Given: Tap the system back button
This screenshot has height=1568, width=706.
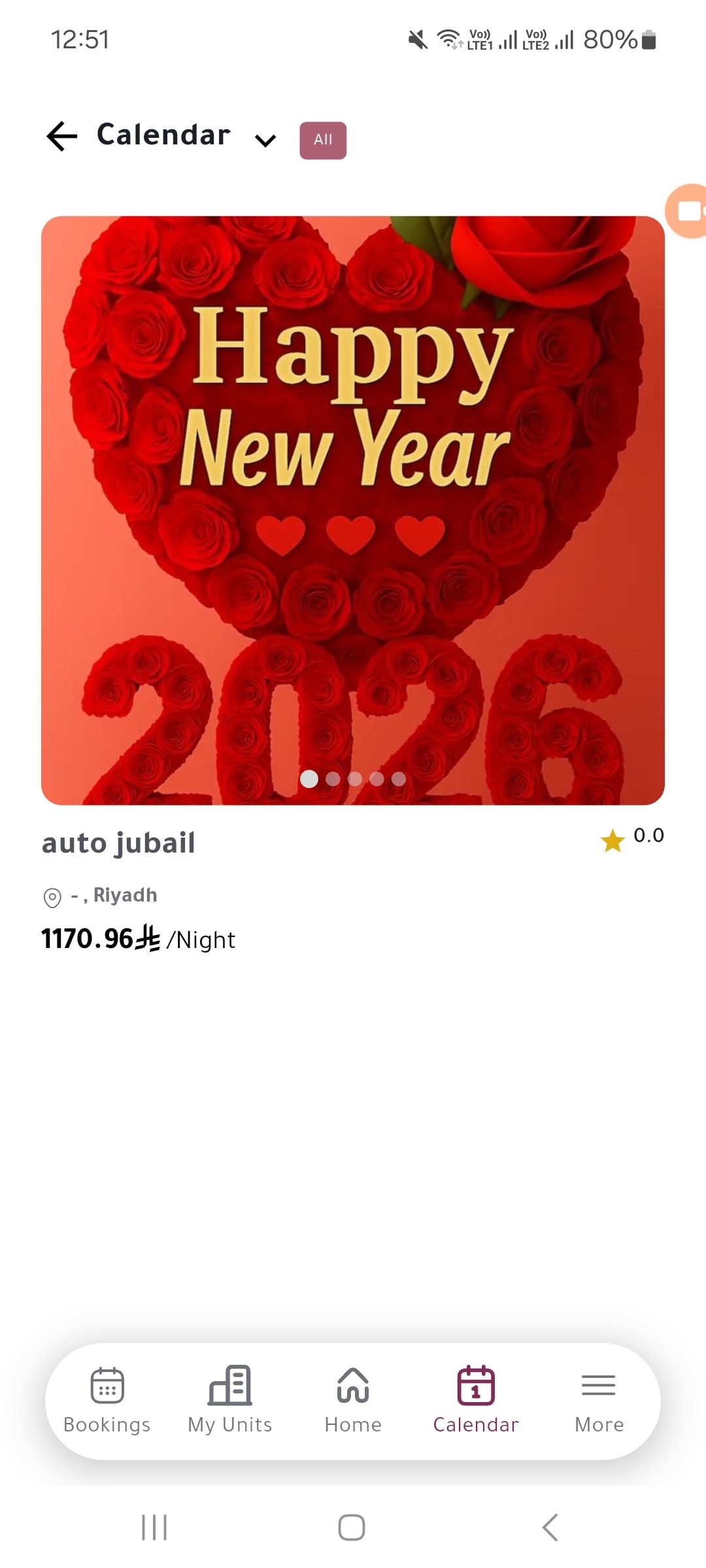Looking at the screenshot, I should (x=550, y=1527).
